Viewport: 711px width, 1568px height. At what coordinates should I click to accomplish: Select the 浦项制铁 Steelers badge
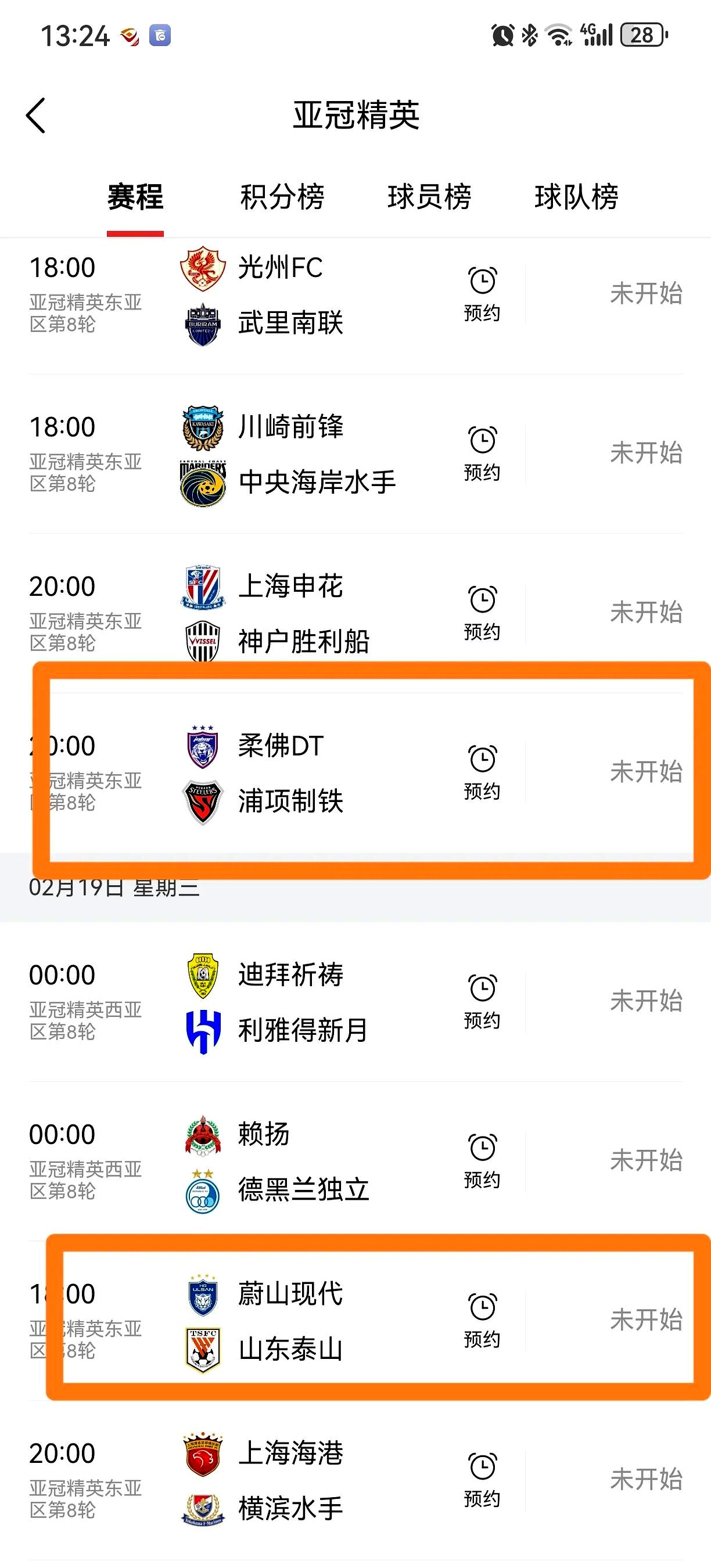(203, 799)
